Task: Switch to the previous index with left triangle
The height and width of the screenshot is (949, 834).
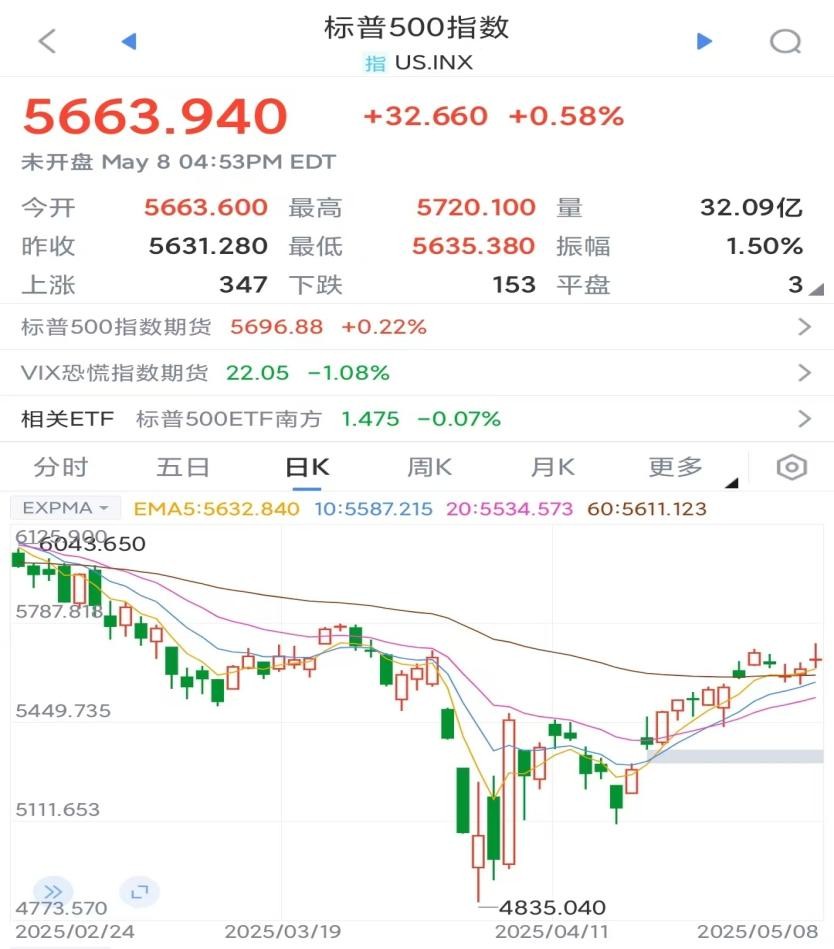Action: (129, 41)
